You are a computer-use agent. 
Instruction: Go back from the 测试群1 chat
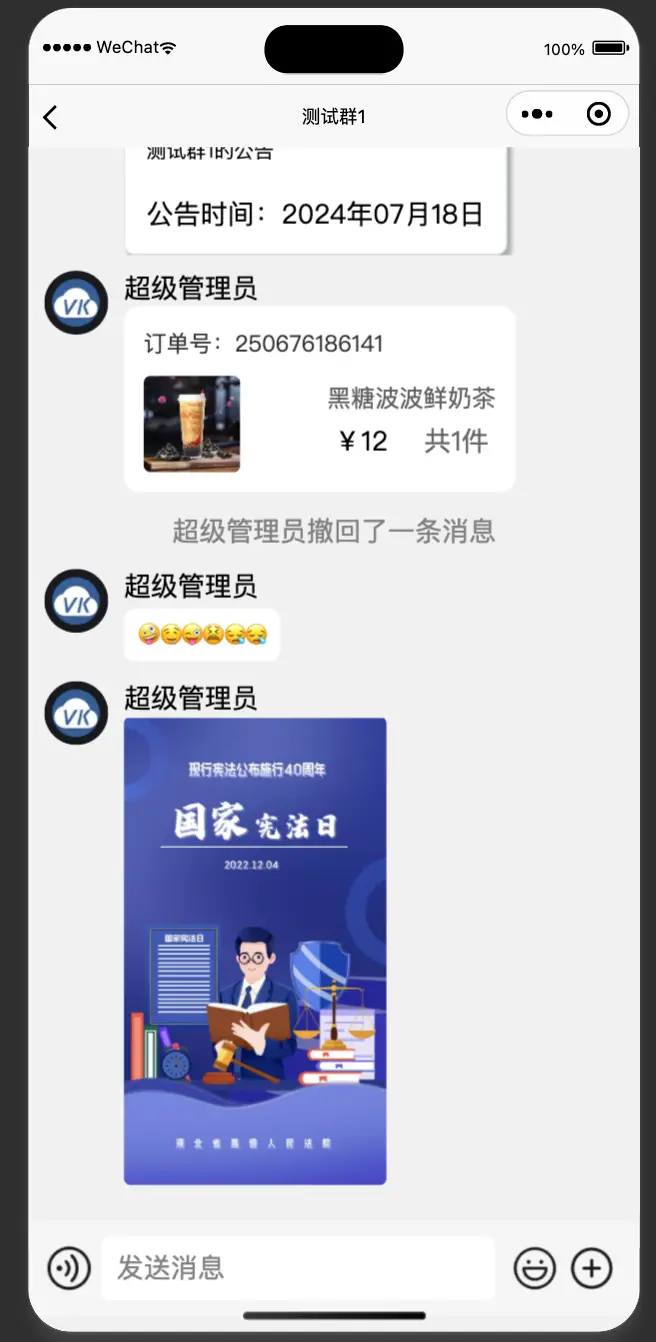[50, 117]
